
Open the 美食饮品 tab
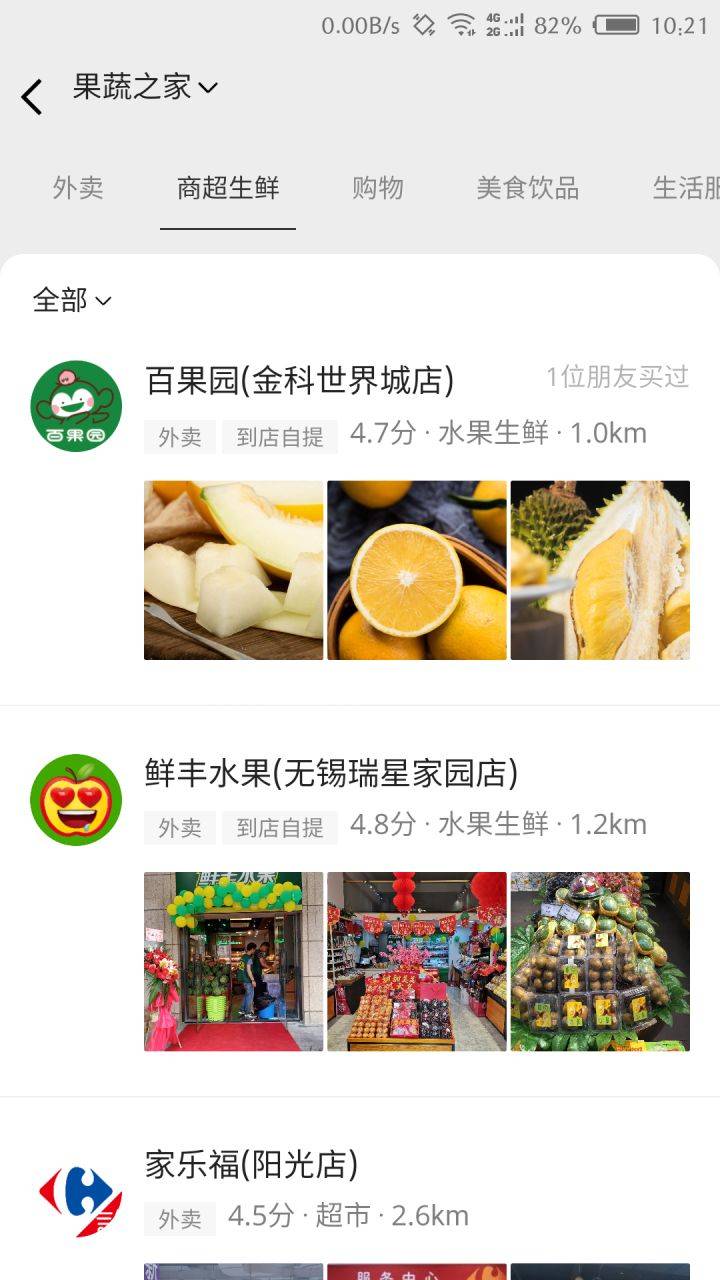[x=528, y=188]
